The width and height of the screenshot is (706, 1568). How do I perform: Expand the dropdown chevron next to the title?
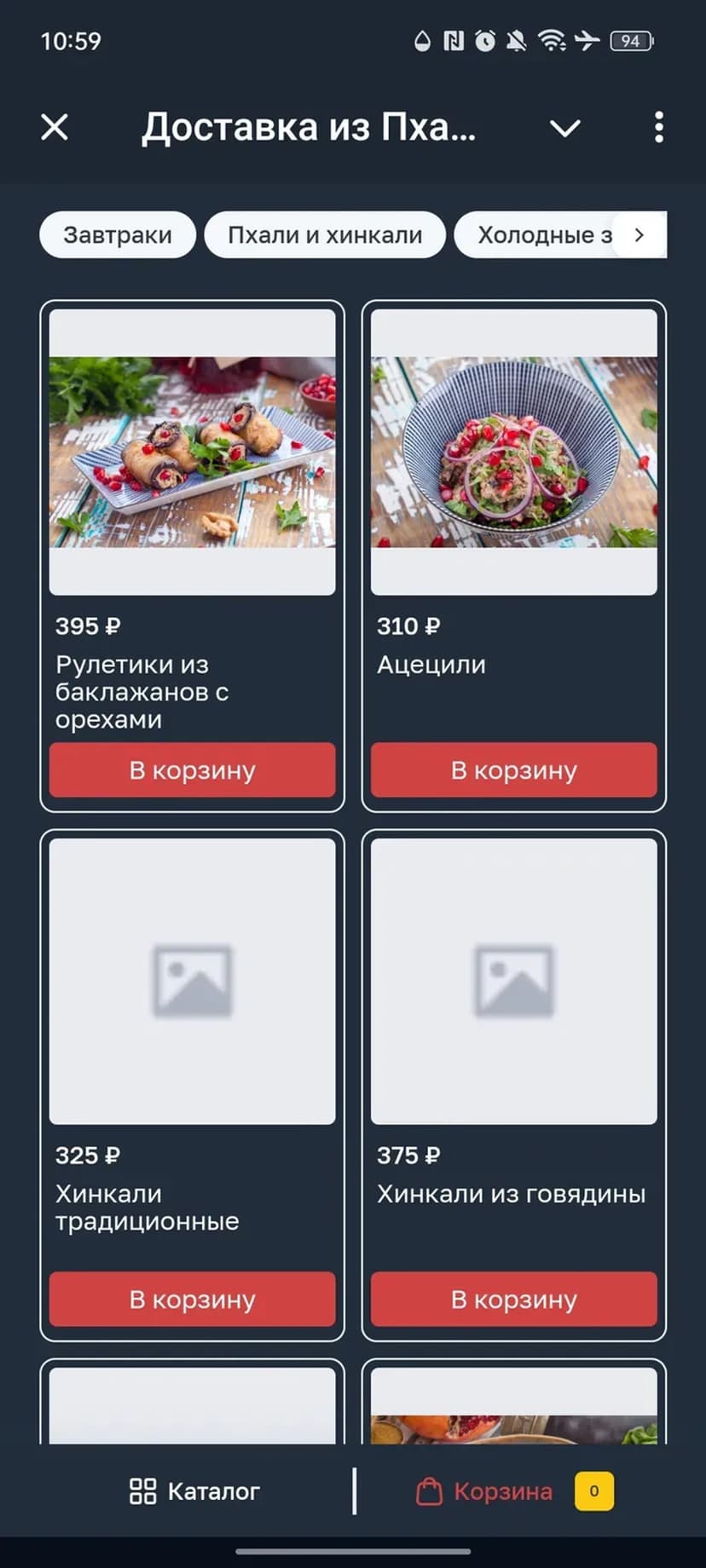(x=564, y=129)
